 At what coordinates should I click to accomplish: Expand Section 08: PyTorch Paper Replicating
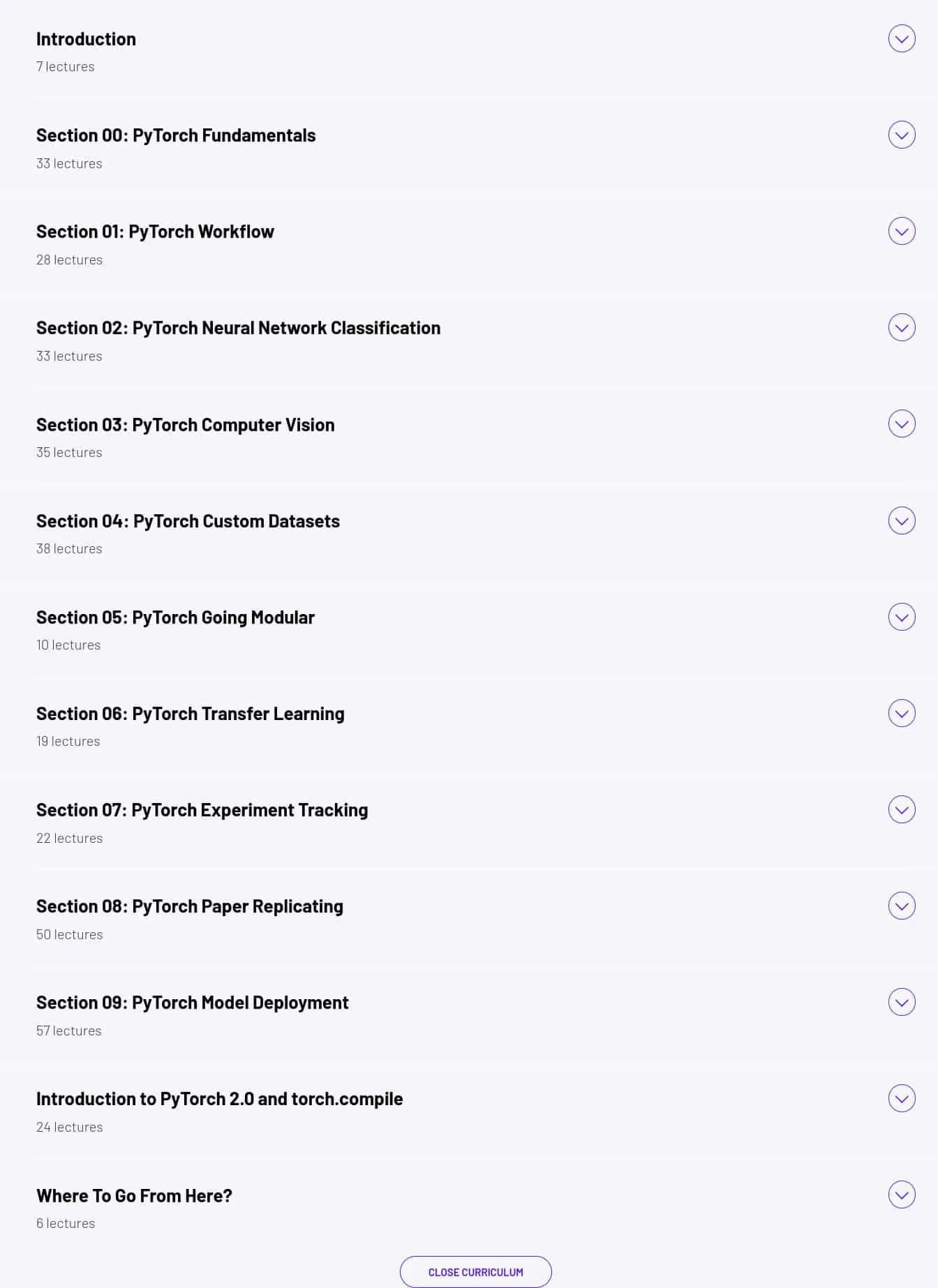click(902, 906)
